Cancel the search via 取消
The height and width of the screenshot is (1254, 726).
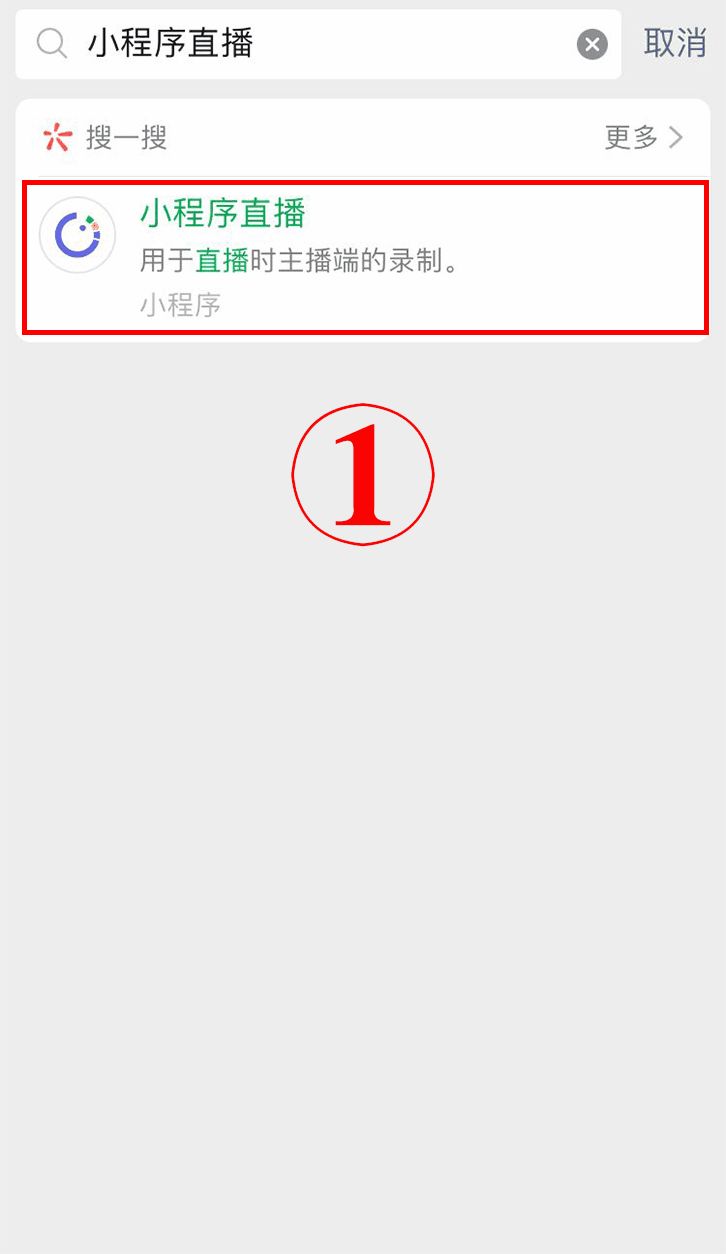point(675,43)
